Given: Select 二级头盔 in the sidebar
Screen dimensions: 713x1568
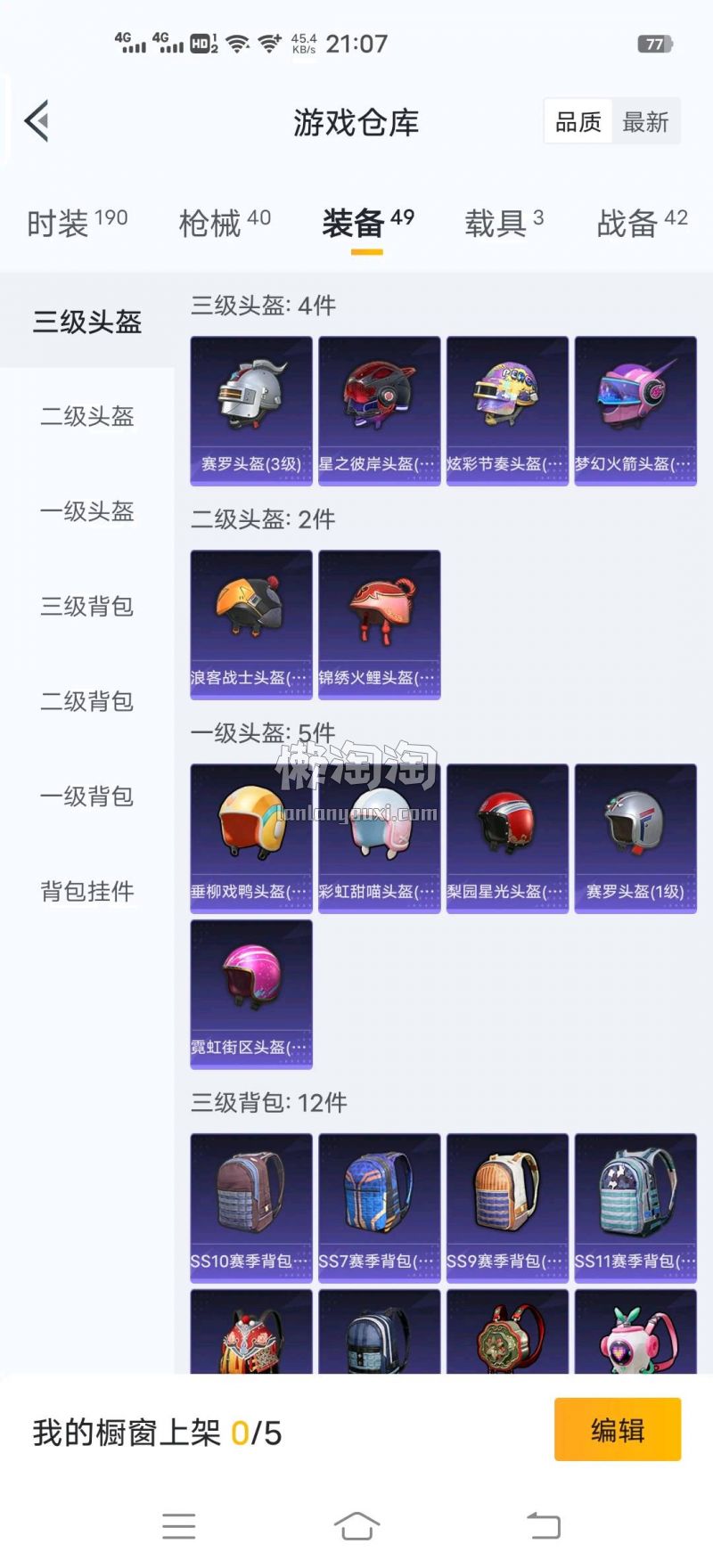Looking at the screenshot, I should (87, 416).
